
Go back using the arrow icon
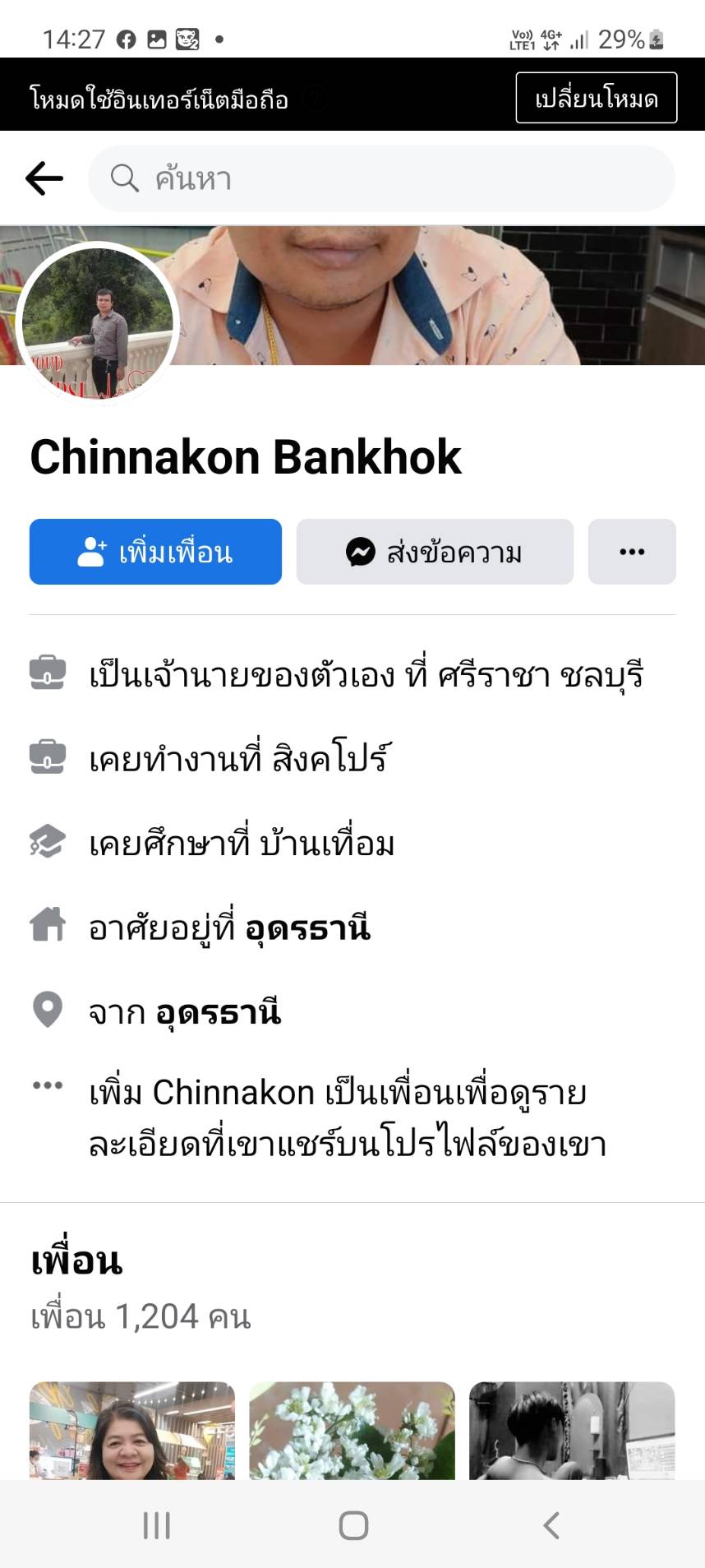coord(44,178)
